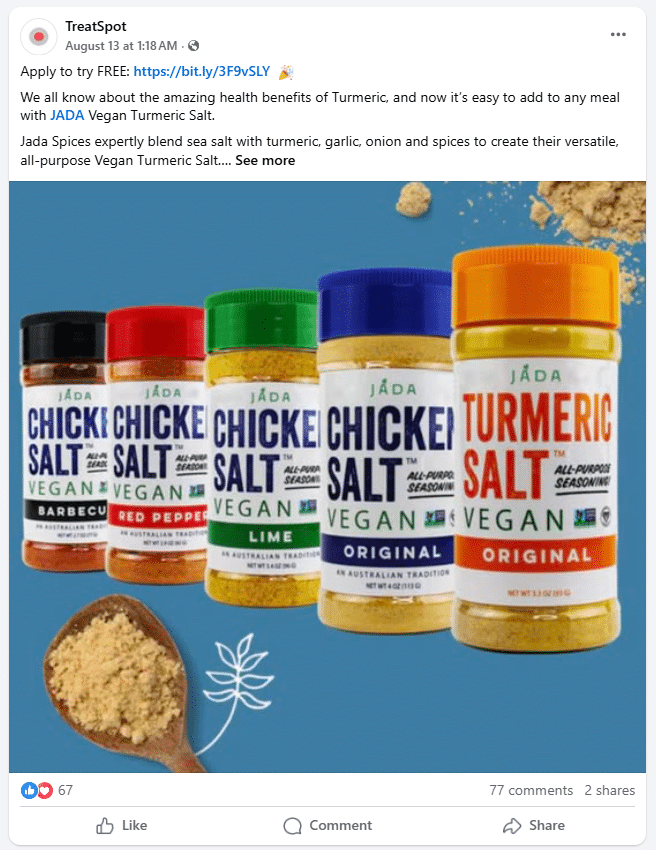Like this TreatSpot post
The height and width of the screenshot is (850, 656).
point(122,825)
